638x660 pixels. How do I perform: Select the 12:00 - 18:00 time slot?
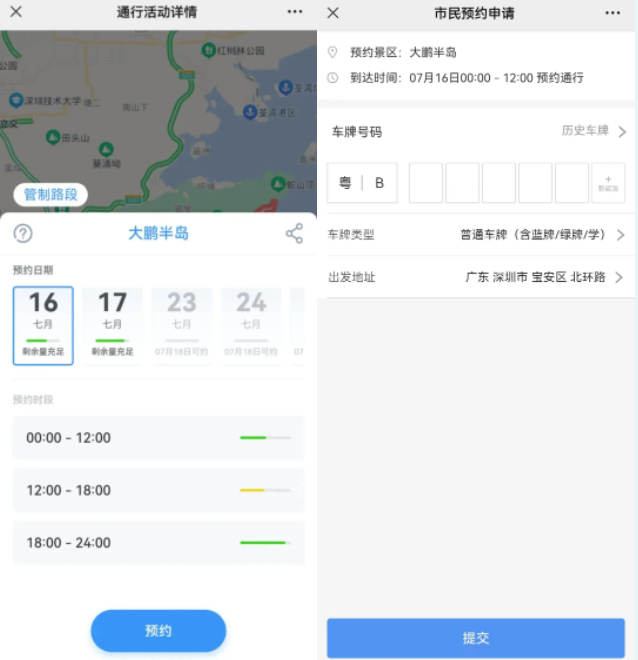(158, 491)
